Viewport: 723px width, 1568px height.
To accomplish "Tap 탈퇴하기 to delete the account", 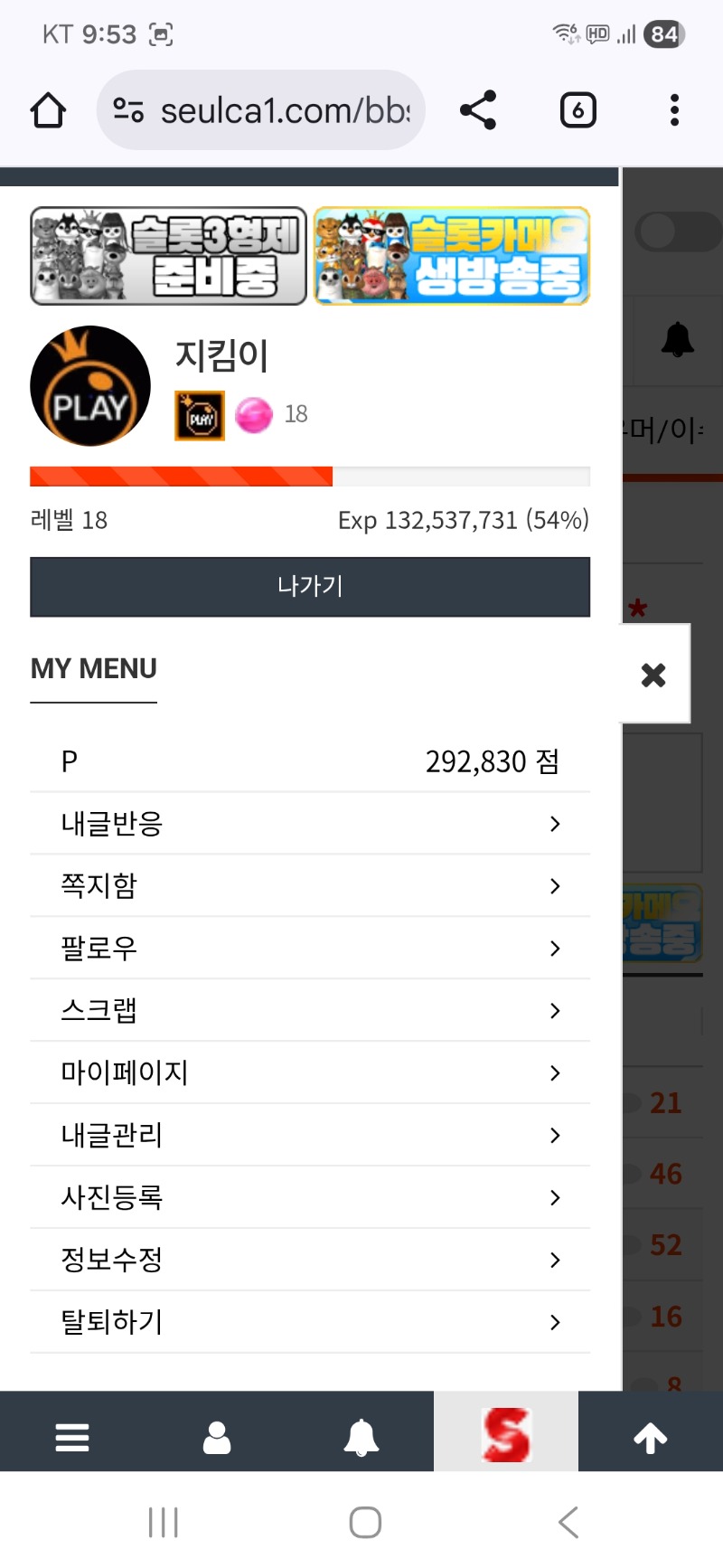I will pos(310,1323).
